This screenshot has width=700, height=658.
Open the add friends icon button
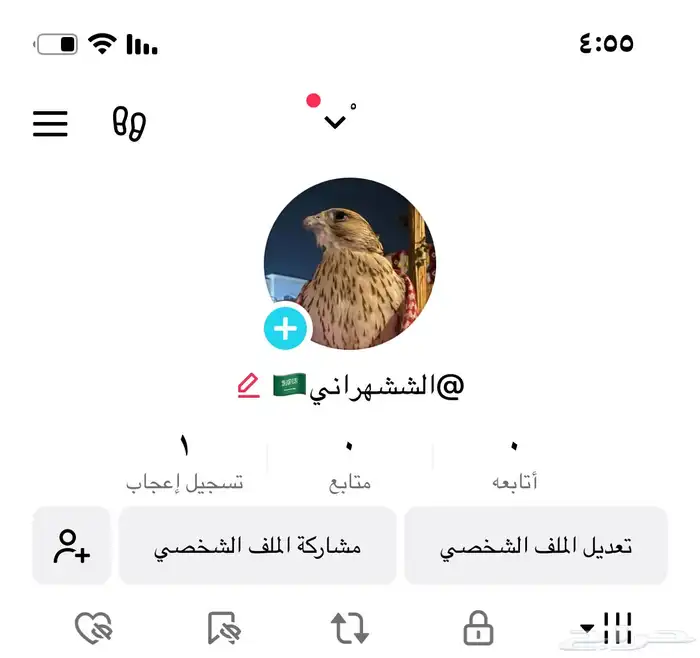click(x=71, y=546)
